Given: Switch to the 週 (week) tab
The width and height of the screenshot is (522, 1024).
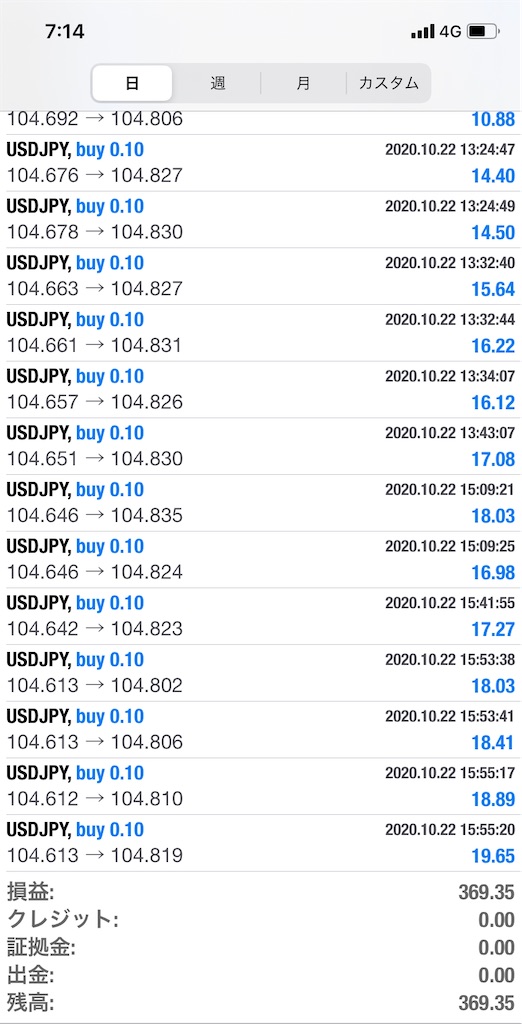Looking at the screenshot, I should pos(218,84).
